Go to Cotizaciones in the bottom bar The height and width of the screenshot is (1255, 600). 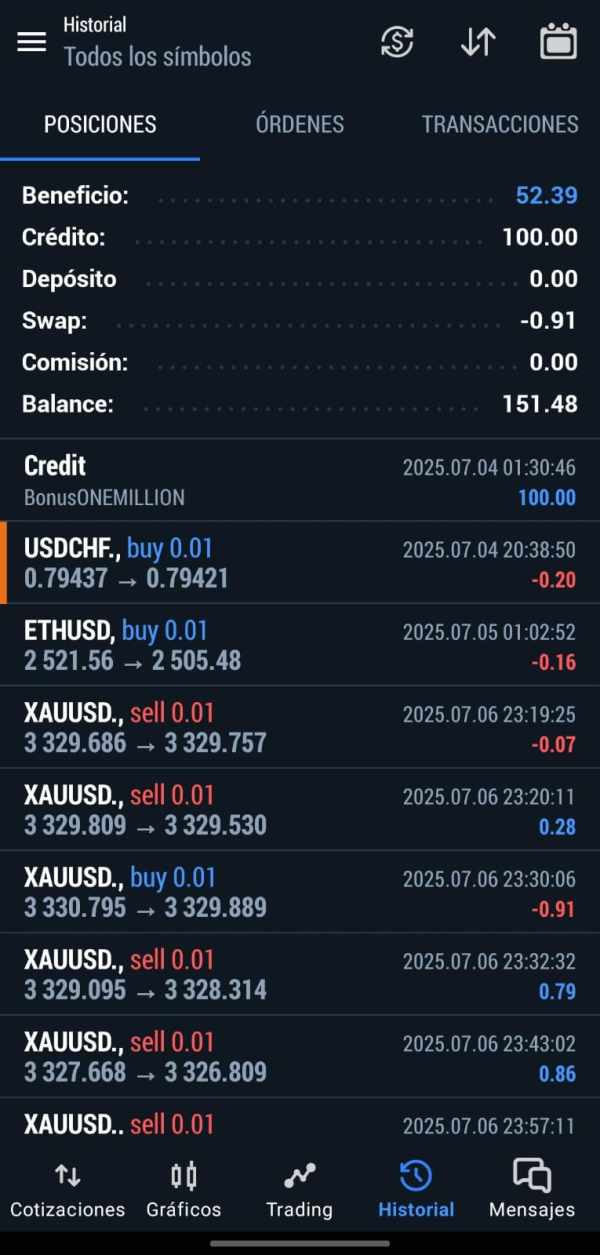pos(68,1190)
